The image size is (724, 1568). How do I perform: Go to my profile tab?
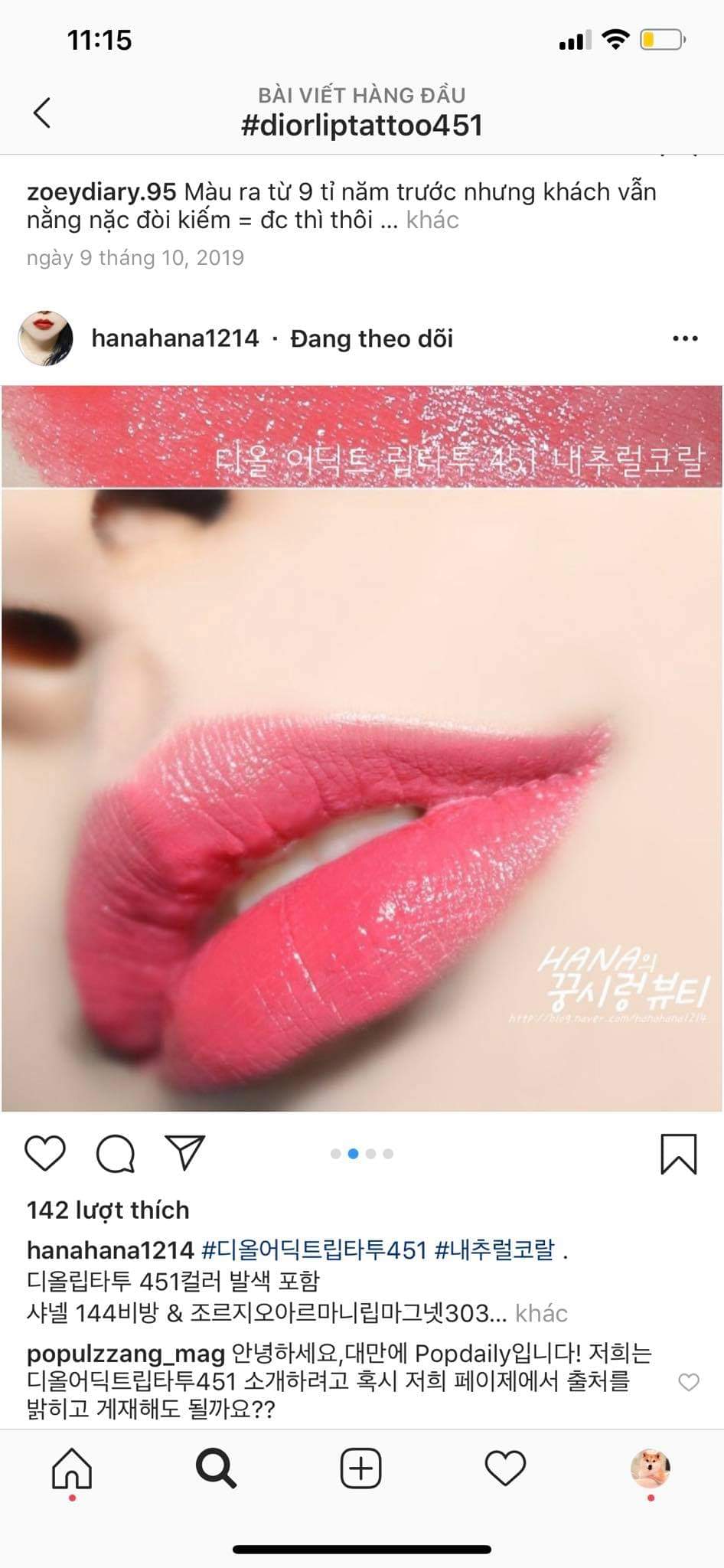tap(650, 1468)
